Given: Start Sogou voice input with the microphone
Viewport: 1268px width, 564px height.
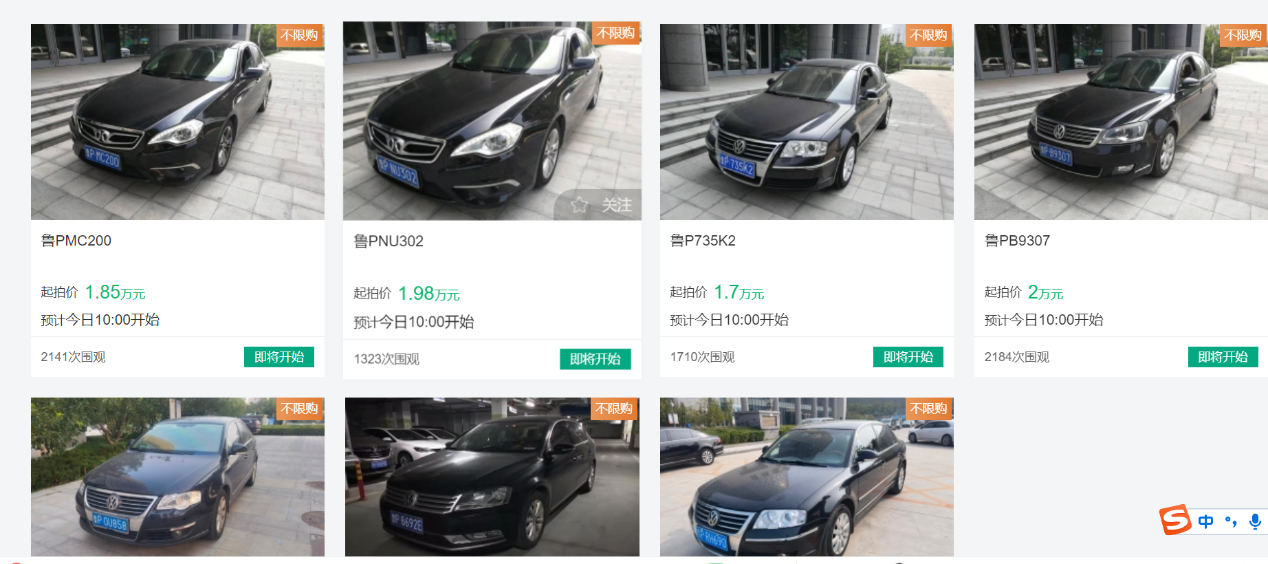Looking at the screenshot, I should (1254, 521).
